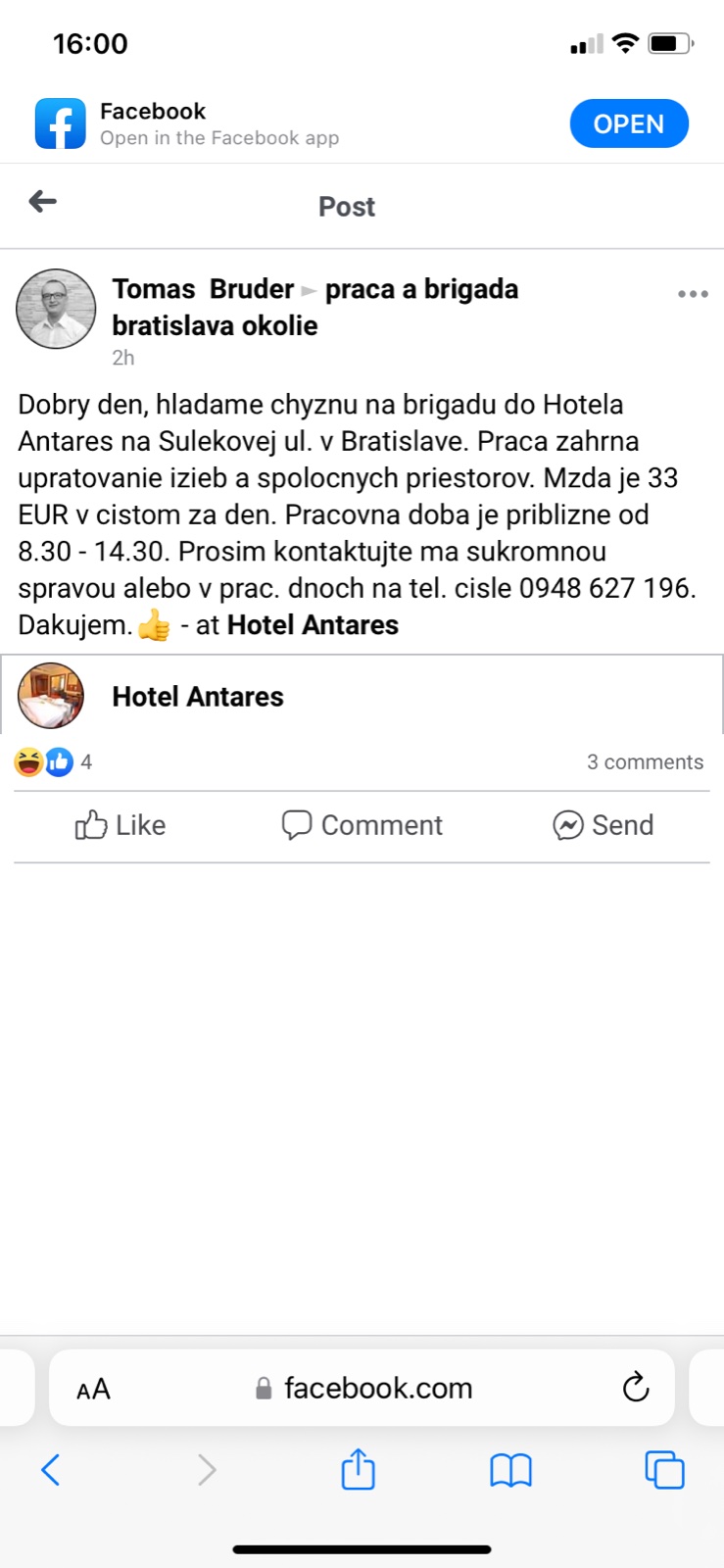Viewport: 724px width, 1568px height.
Task: View Tomas Bruder's profile picture
Action: 56,309
